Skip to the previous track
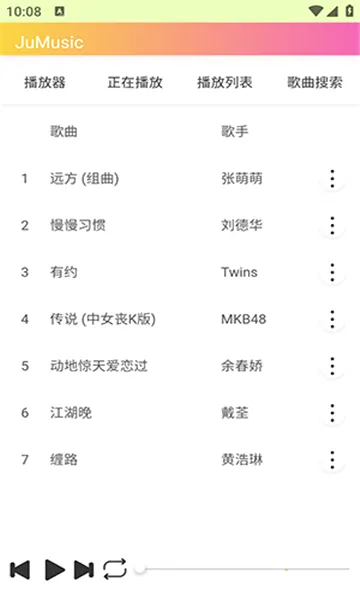 [x=20, y=570]
